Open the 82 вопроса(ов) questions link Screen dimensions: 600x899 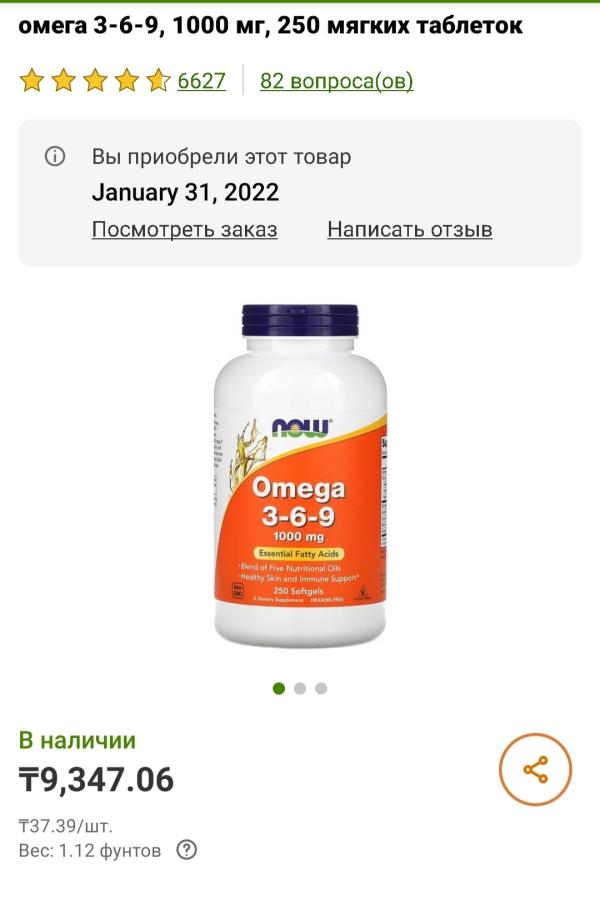pos(336,81)
